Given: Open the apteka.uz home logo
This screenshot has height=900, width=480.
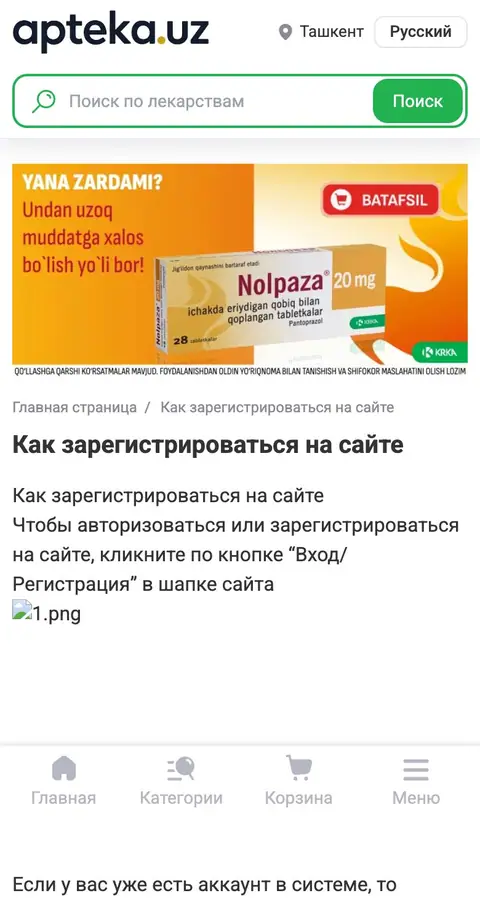Looking at the screenshot, I should coord(110,31).
